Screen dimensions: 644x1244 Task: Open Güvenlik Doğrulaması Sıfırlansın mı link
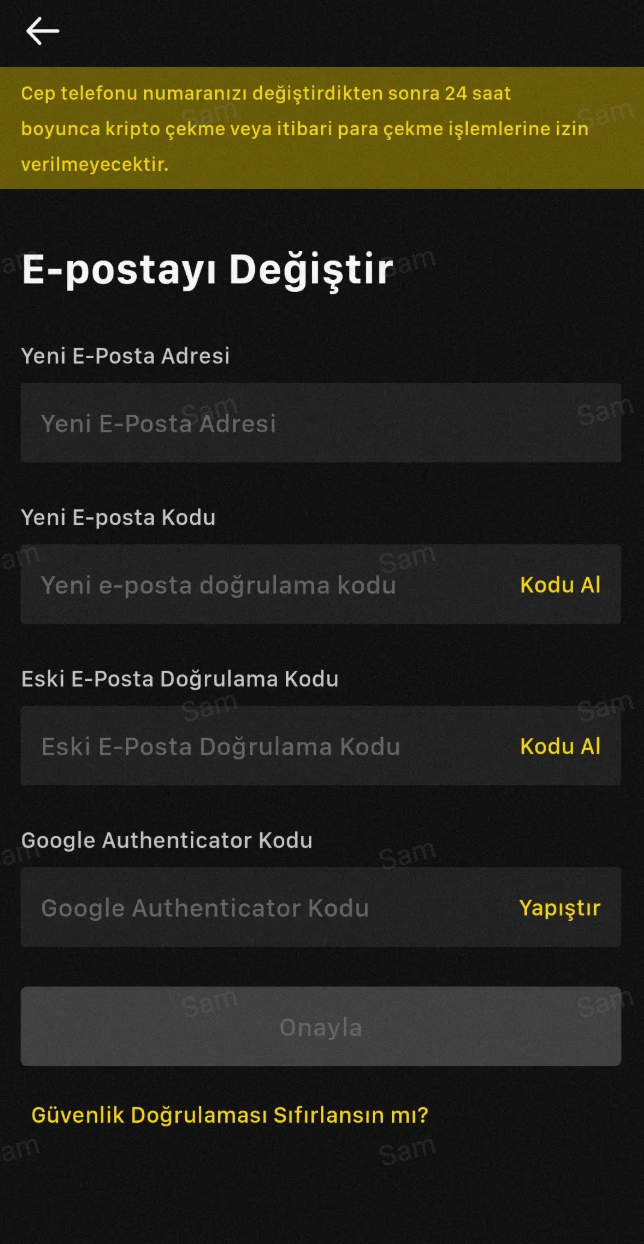pyautogui.click(x=230, y=1115)
